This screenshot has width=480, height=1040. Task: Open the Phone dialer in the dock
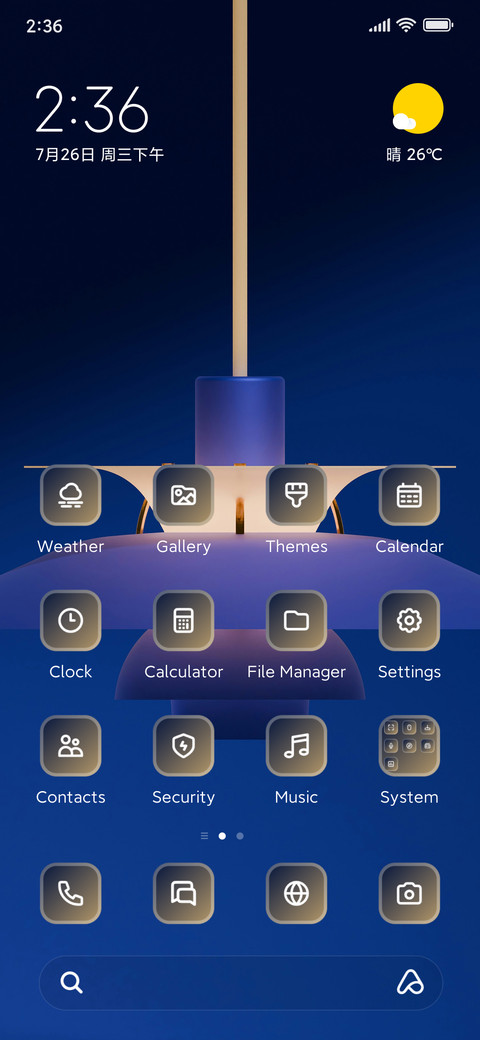click(71, 893)
